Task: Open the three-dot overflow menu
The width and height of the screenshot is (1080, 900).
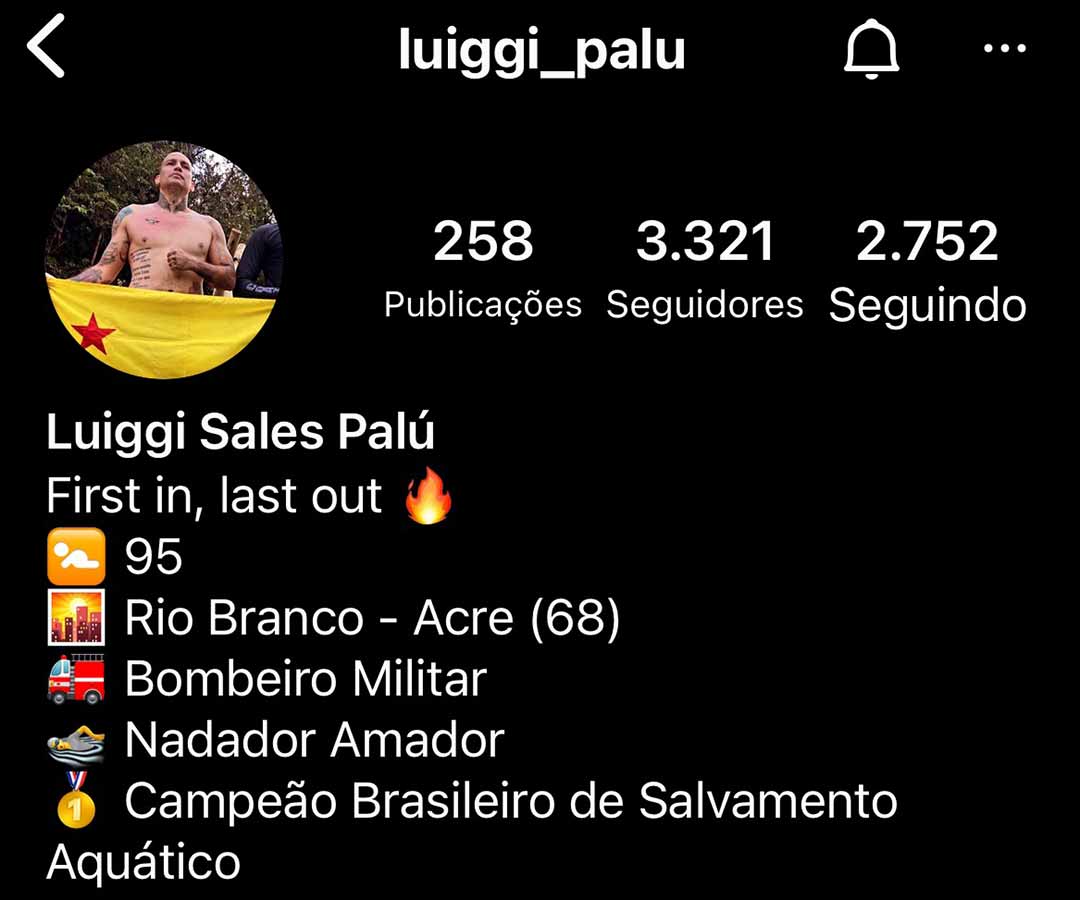Action: point(1004,48)
